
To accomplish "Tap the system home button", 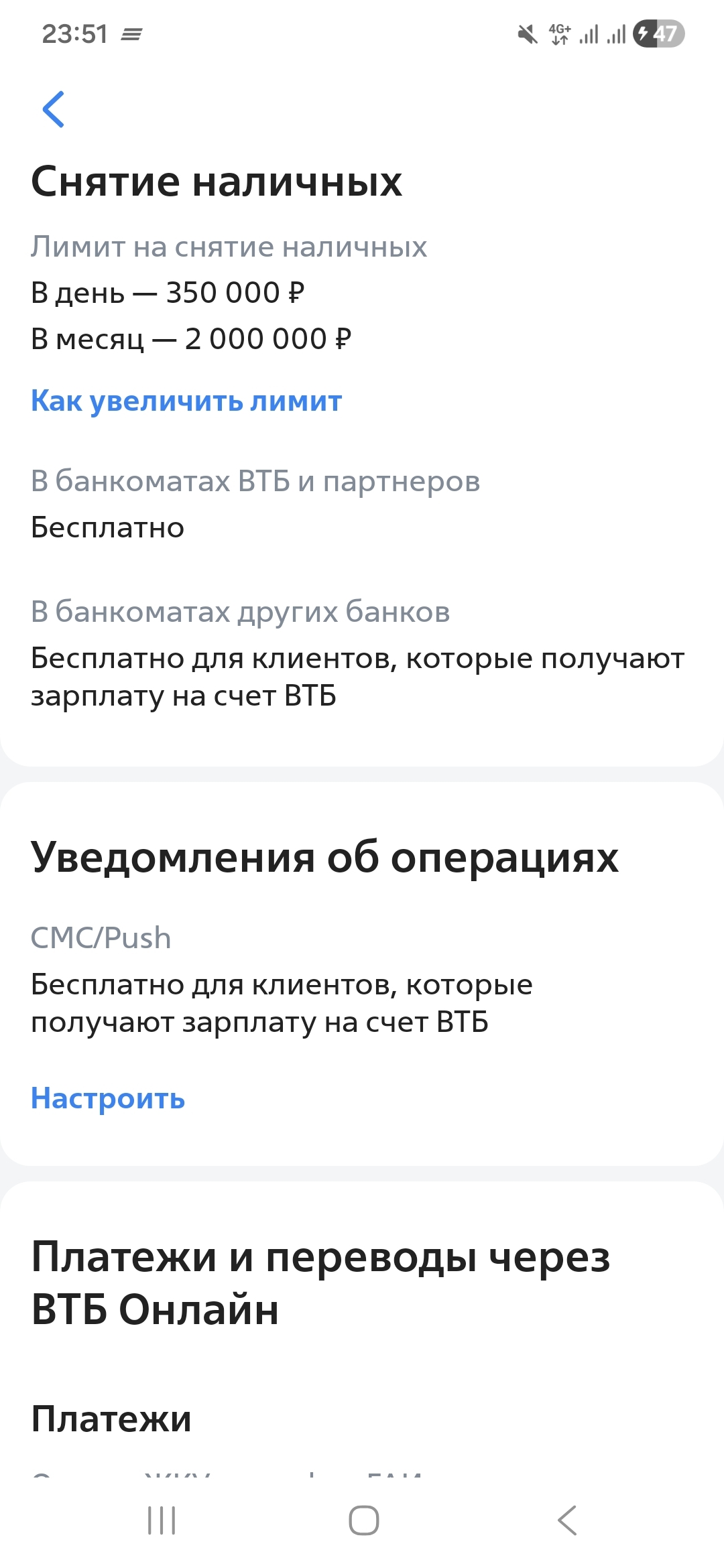I will 363,1520.
